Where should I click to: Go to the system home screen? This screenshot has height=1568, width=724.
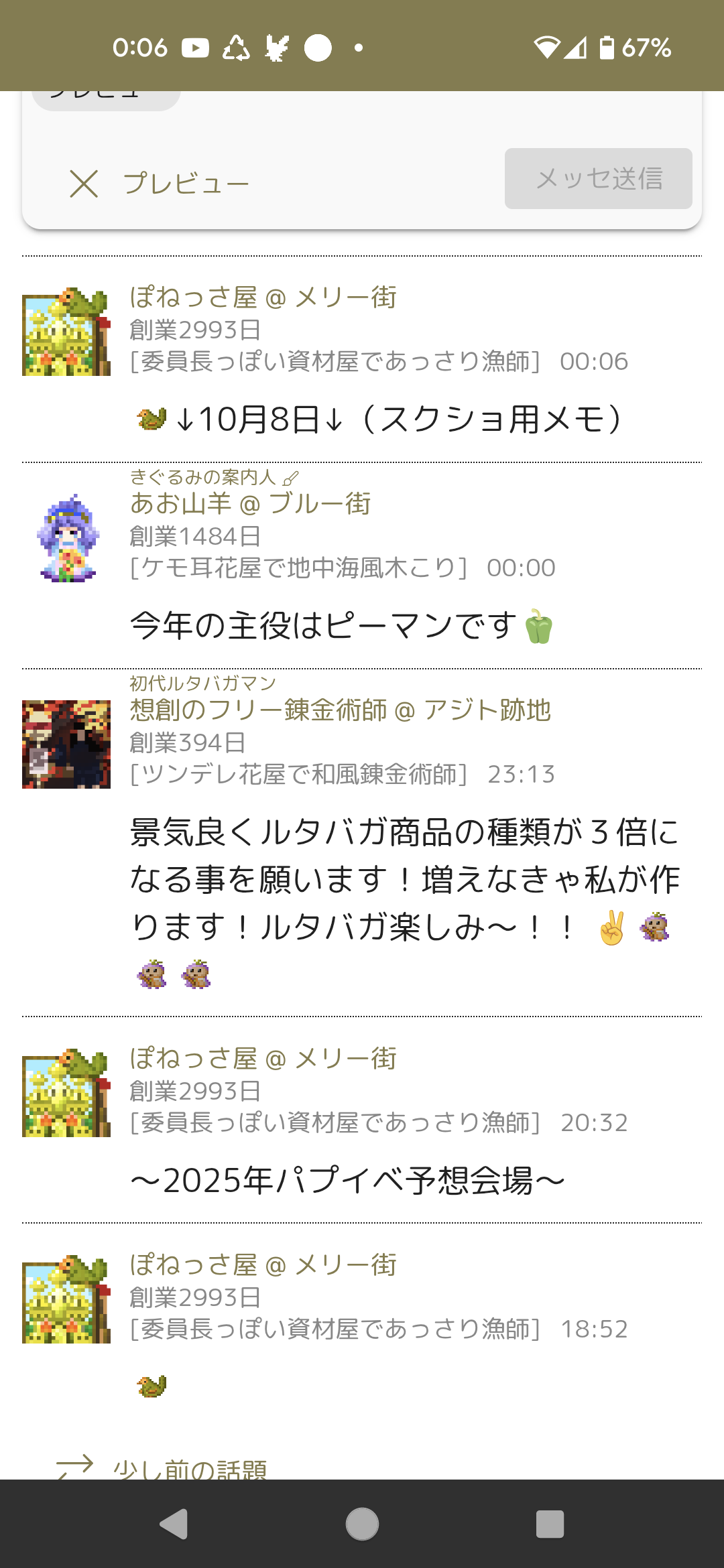[362, 1524]
